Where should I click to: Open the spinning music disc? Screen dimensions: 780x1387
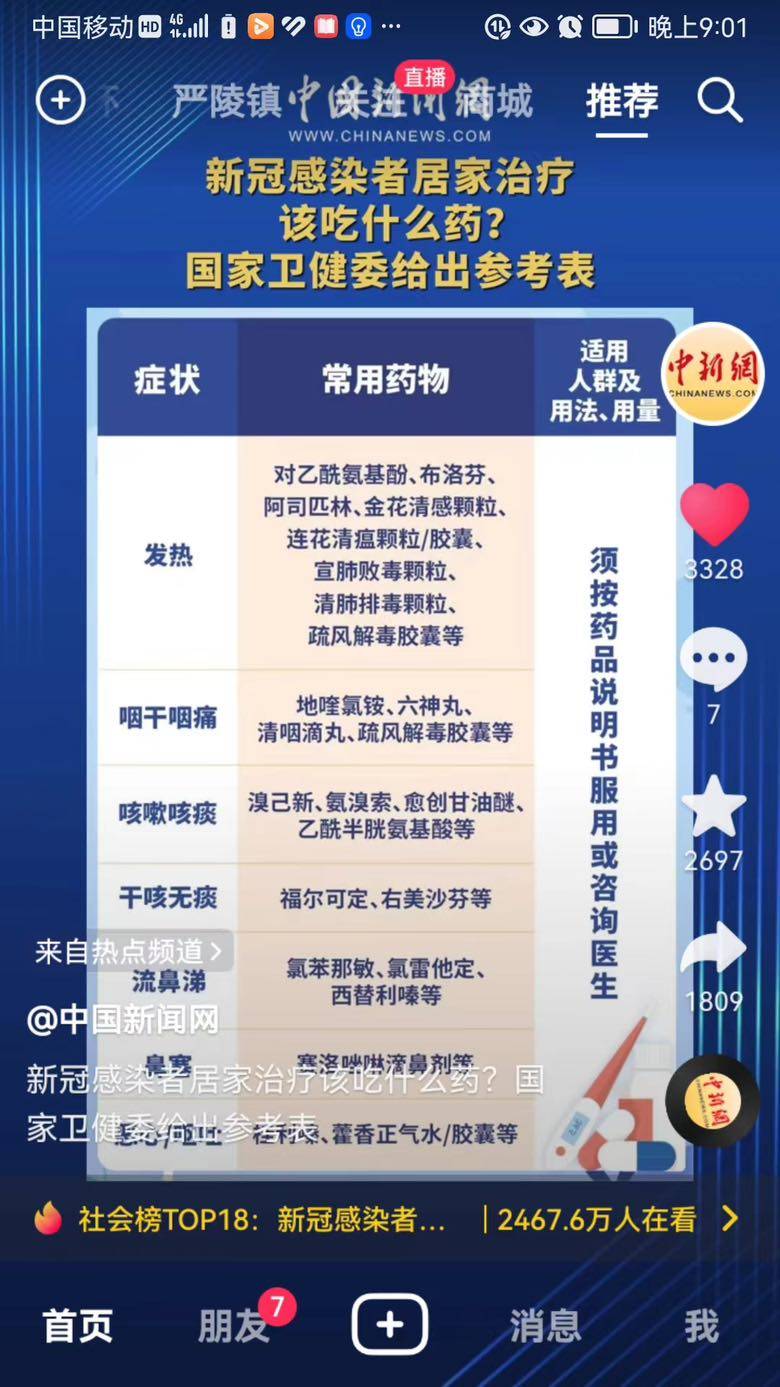[712, 1100]
